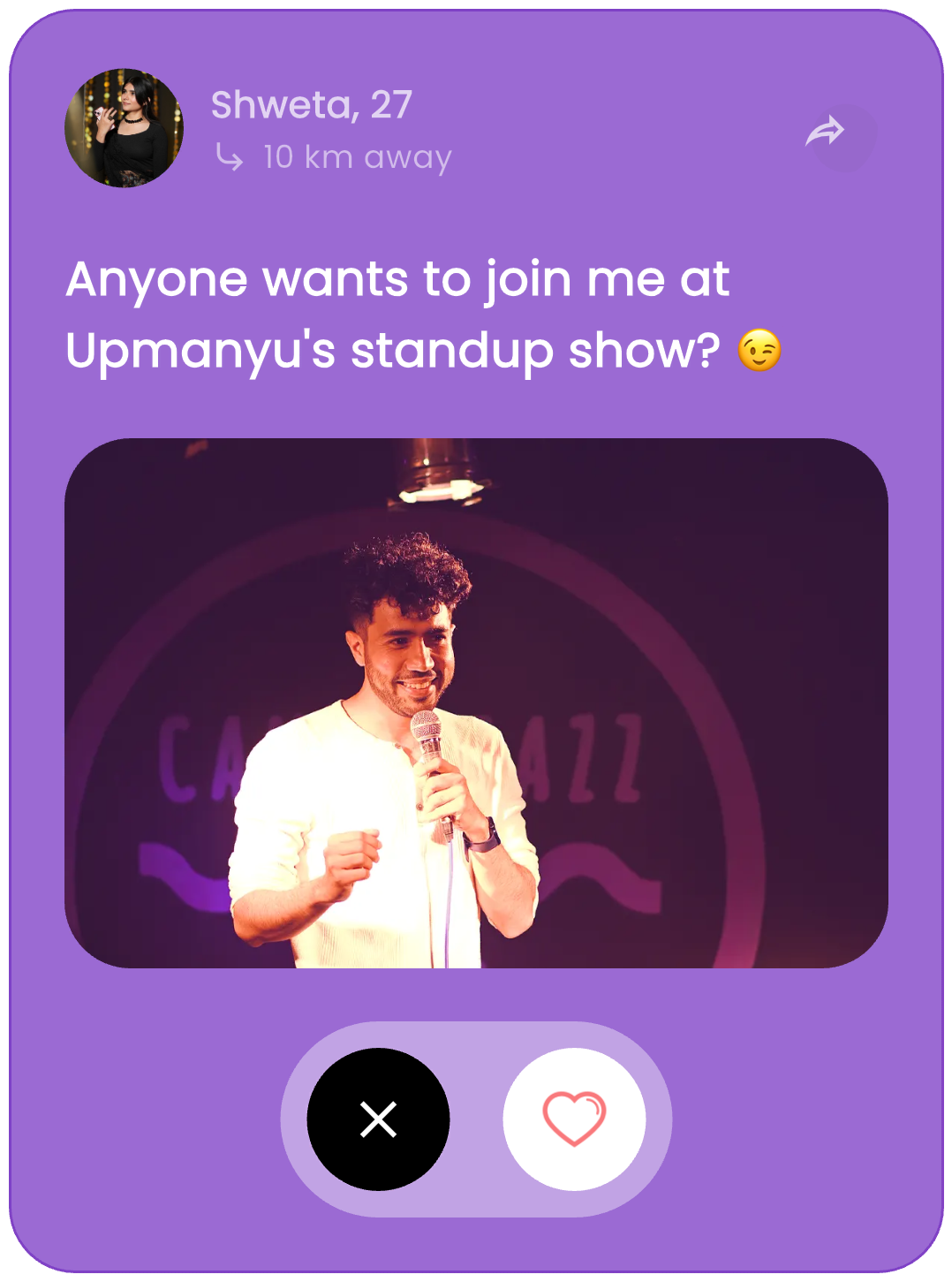Share Shweta's post via the arrow icon

pos(826,133)
